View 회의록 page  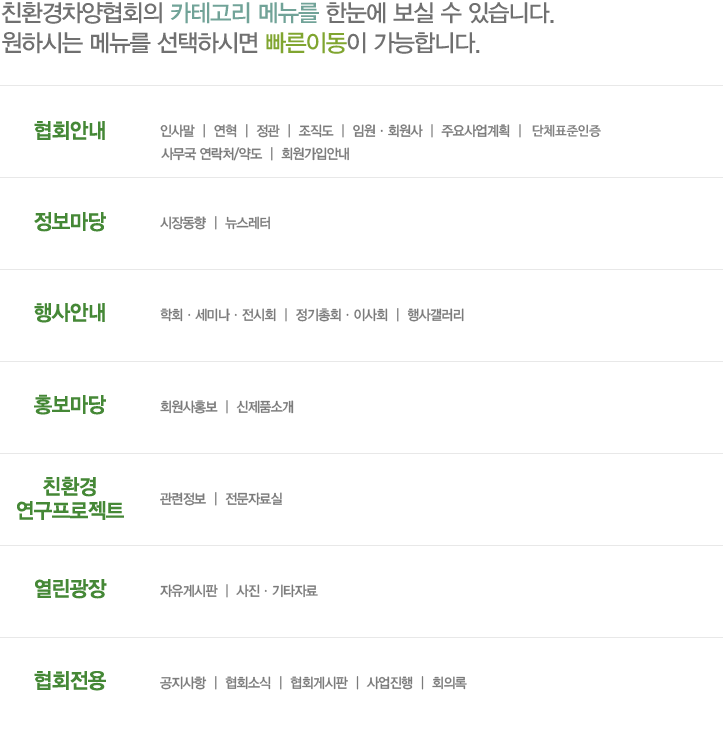coord(449,683)
